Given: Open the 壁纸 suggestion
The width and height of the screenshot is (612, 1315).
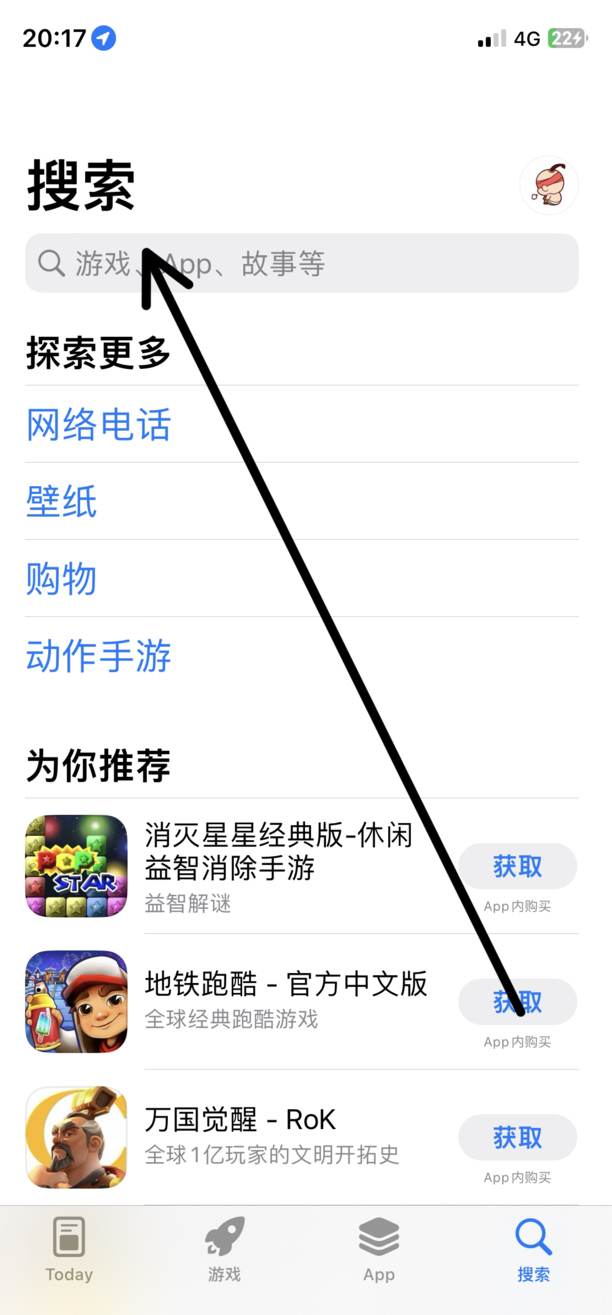Looking at the screenshot, I should 62,501.
